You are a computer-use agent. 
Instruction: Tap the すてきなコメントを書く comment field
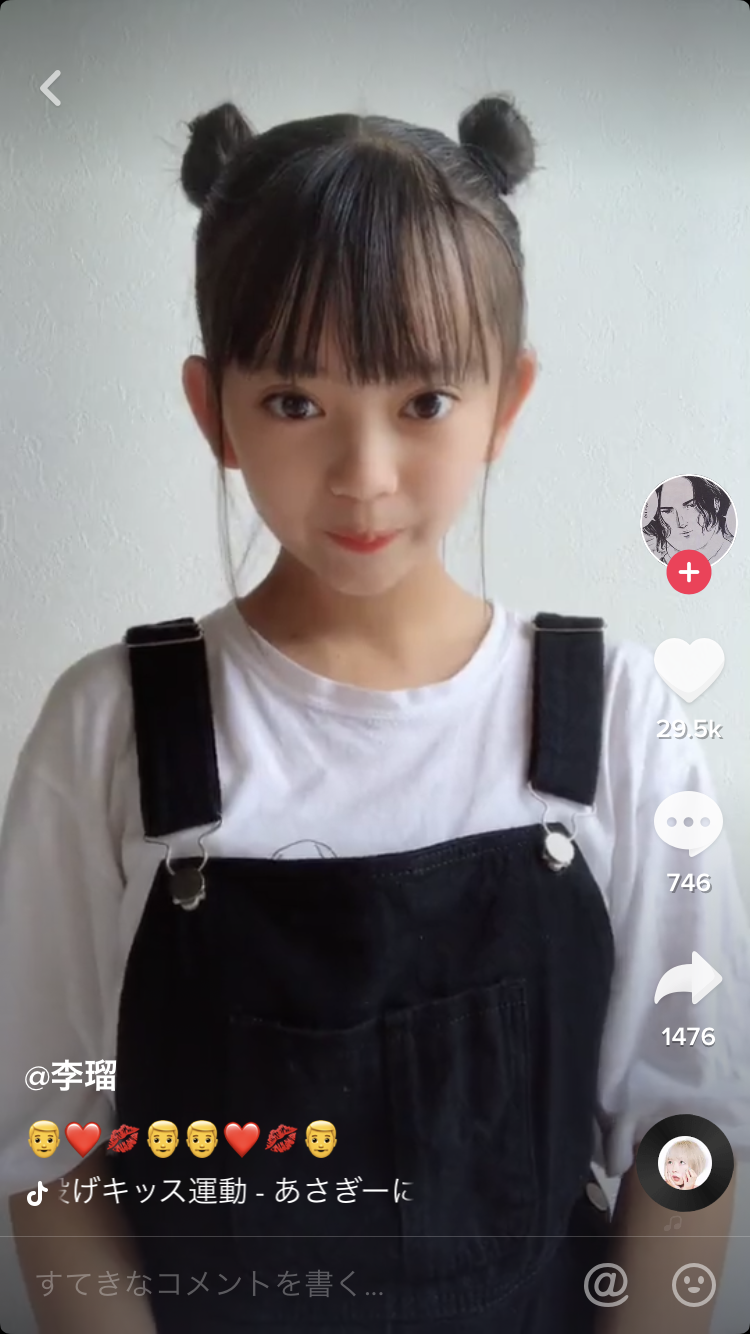pos(210,1284)
